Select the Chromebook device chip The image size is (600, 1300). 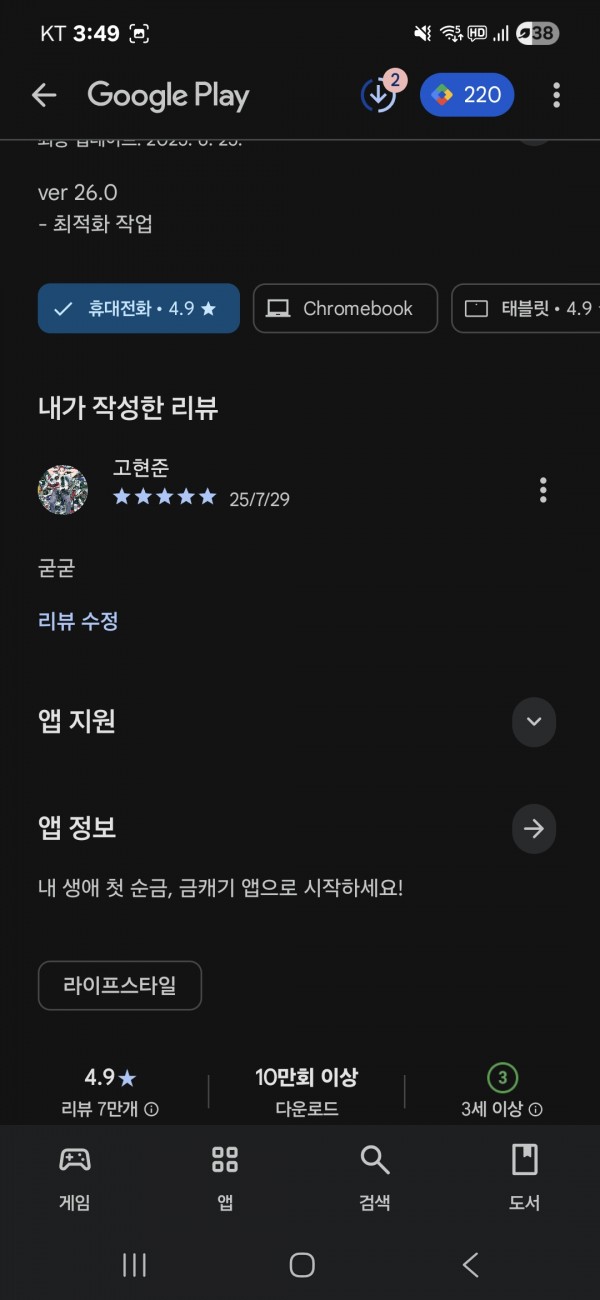tap(345, 308)
